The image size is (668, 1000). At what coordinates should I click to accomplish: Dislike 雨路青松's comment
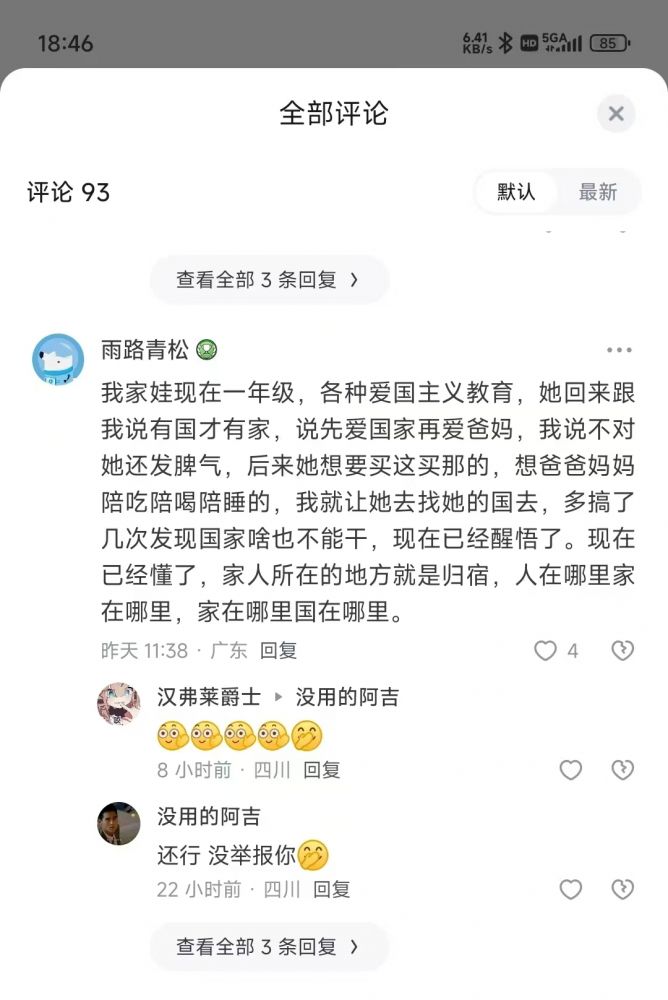[x=622, y=651]
